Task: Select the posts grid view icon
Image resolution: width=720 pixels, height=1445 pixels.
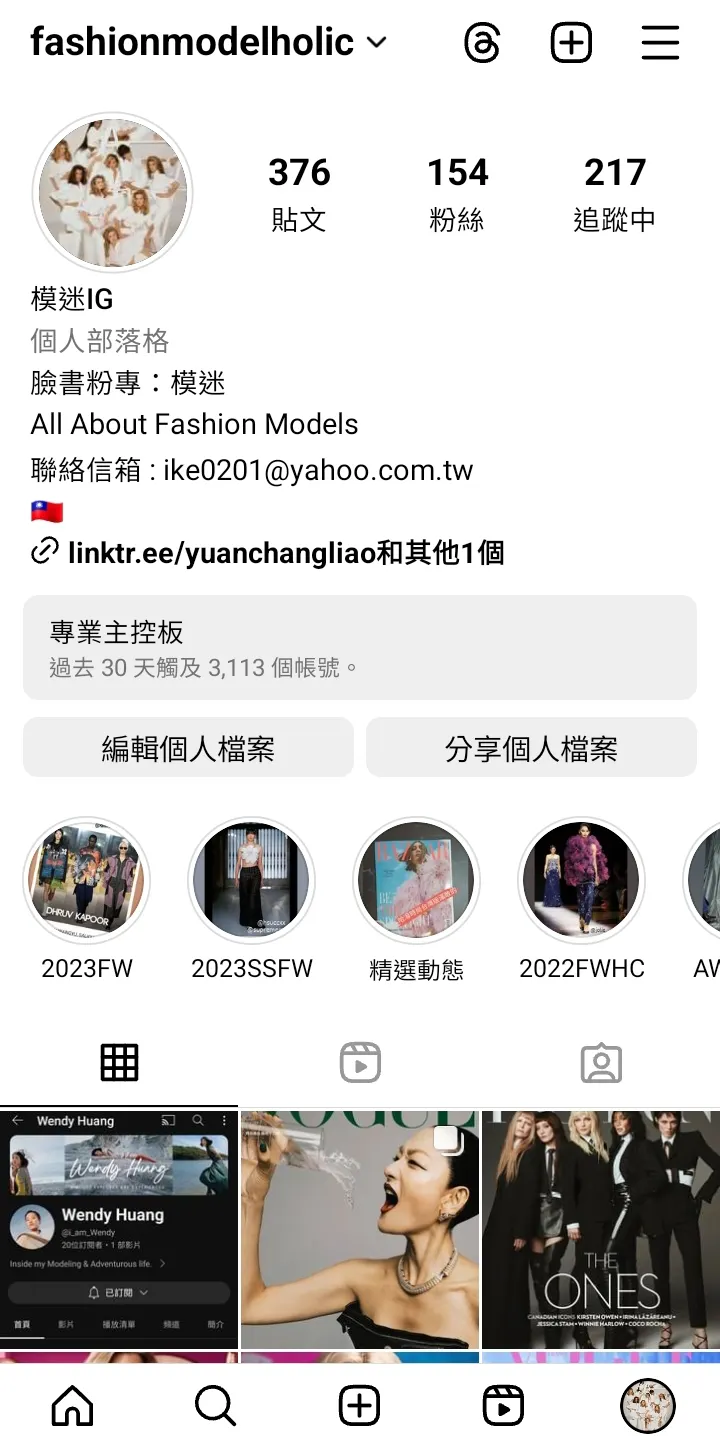Action: click(x=120, y=1063)
